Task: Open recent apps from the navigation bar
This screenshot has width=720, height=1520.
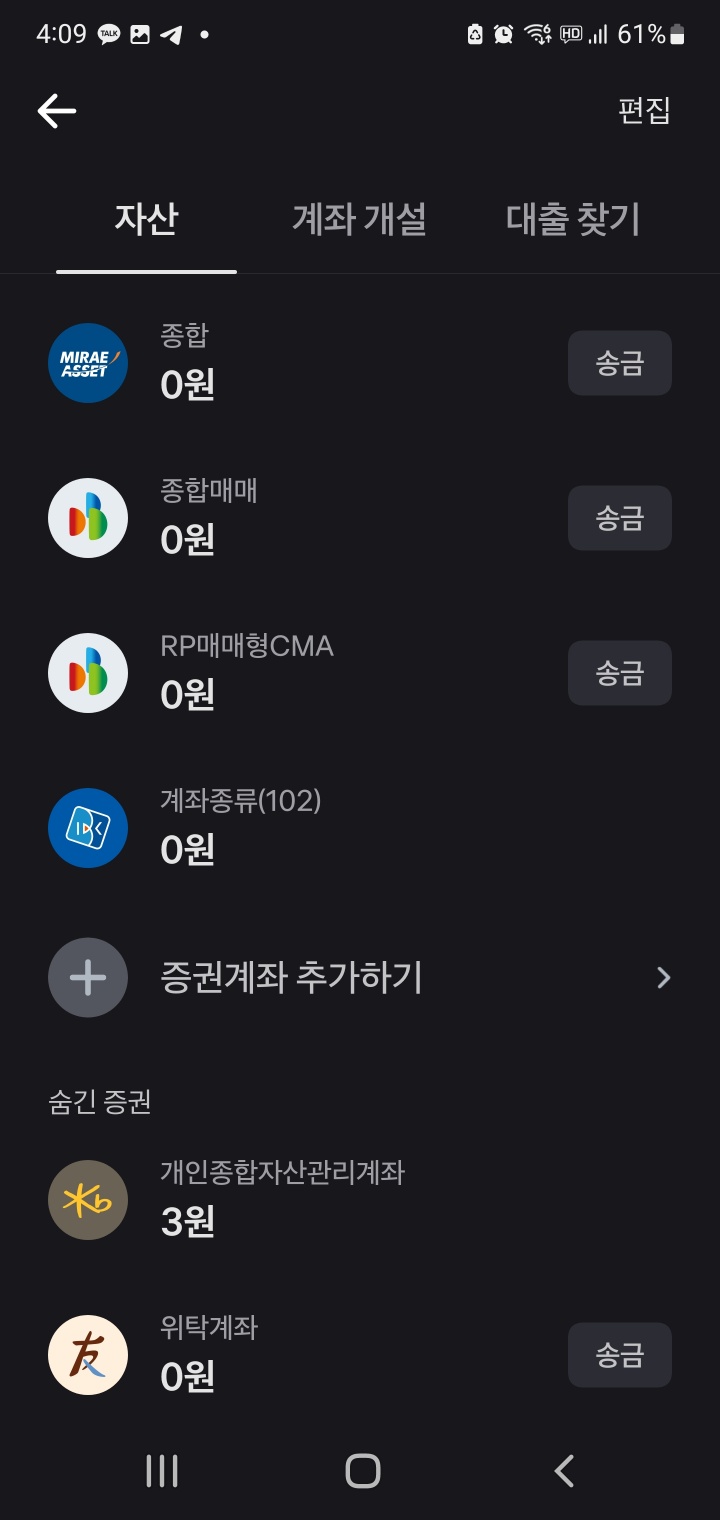Action: 162,1471
